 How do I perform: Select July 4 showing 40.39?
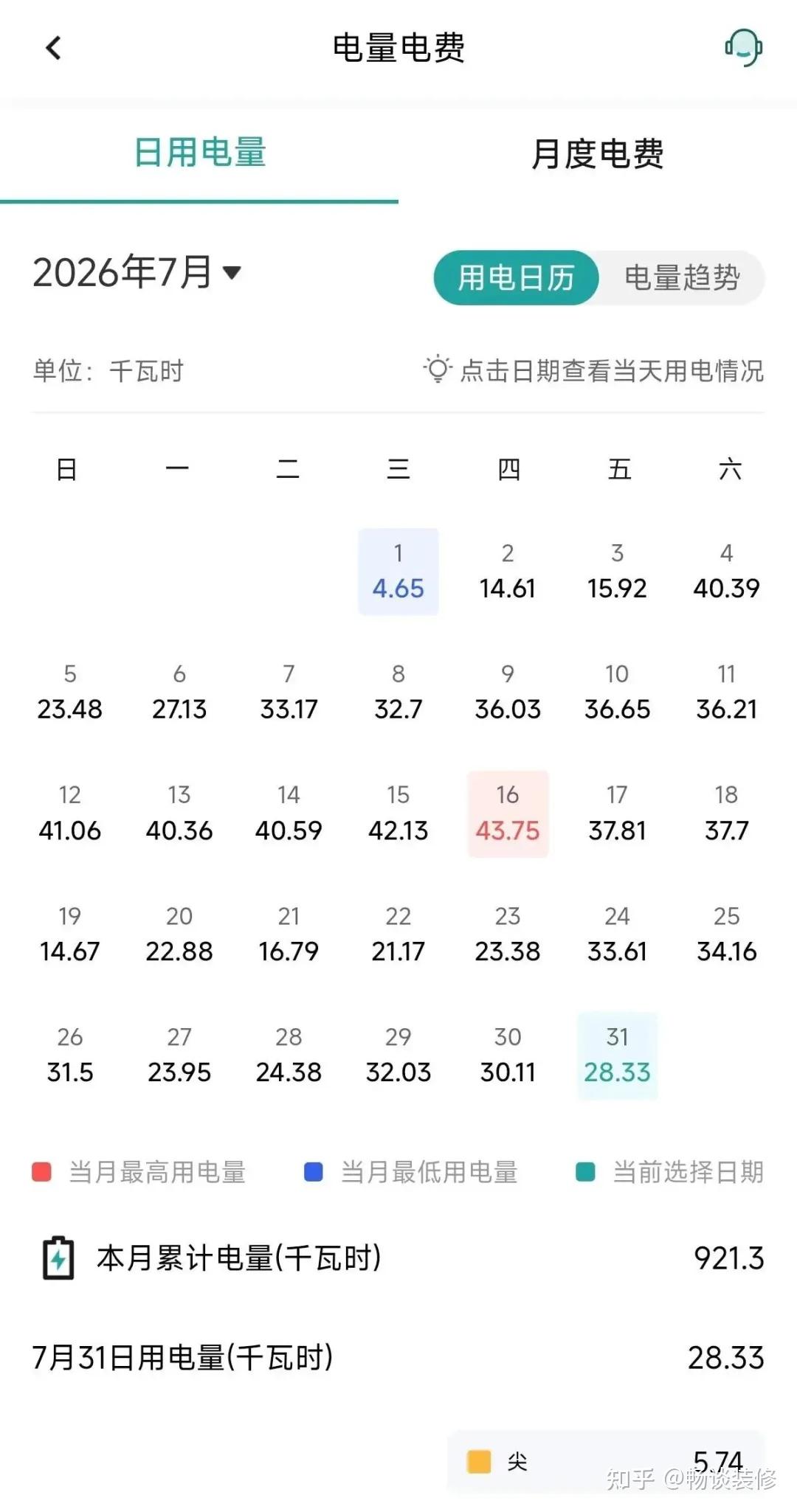(727, 572)
